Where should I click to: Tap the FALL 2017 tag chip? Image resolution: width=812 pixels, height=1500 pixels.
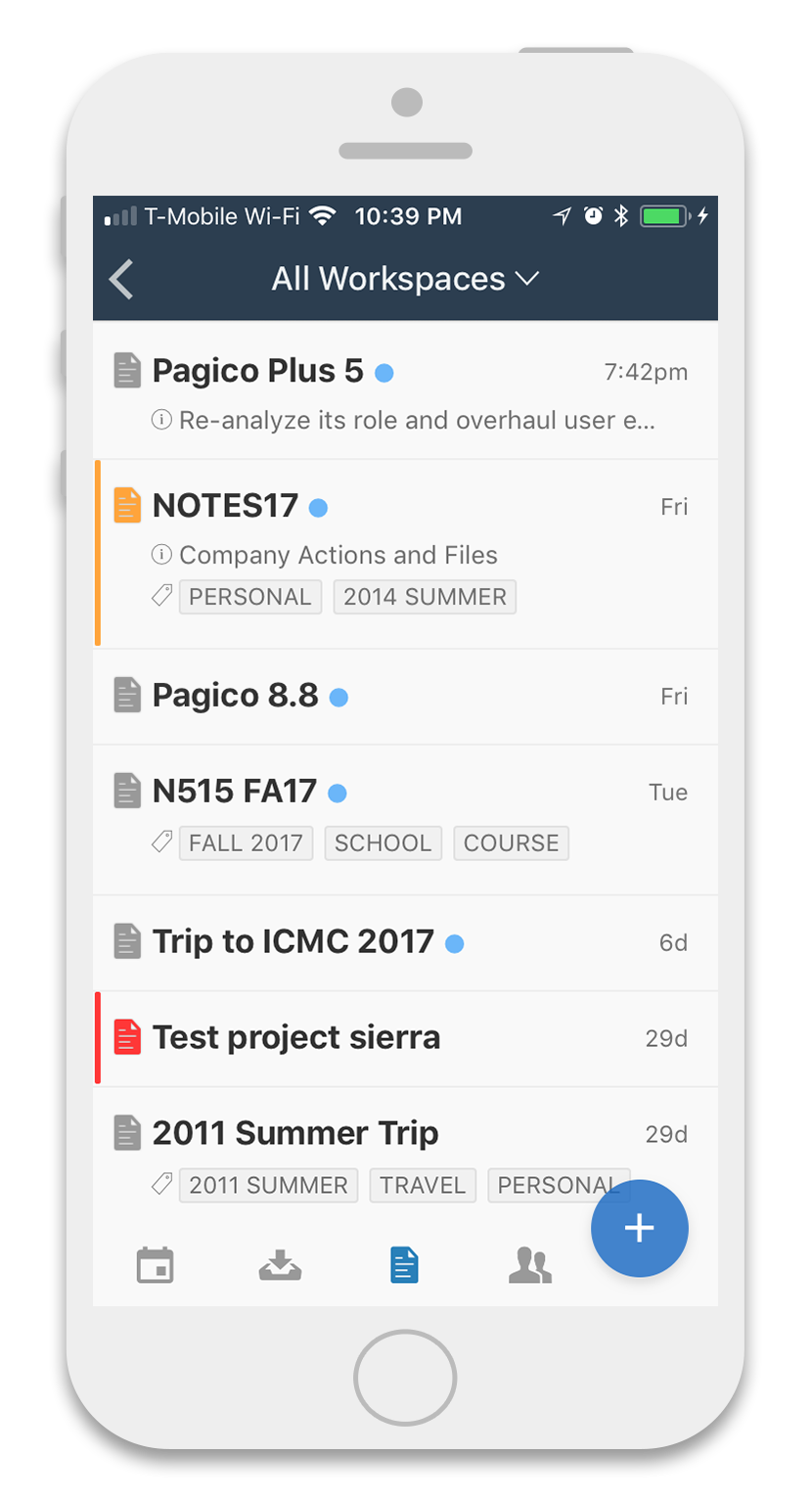point(246,843)
